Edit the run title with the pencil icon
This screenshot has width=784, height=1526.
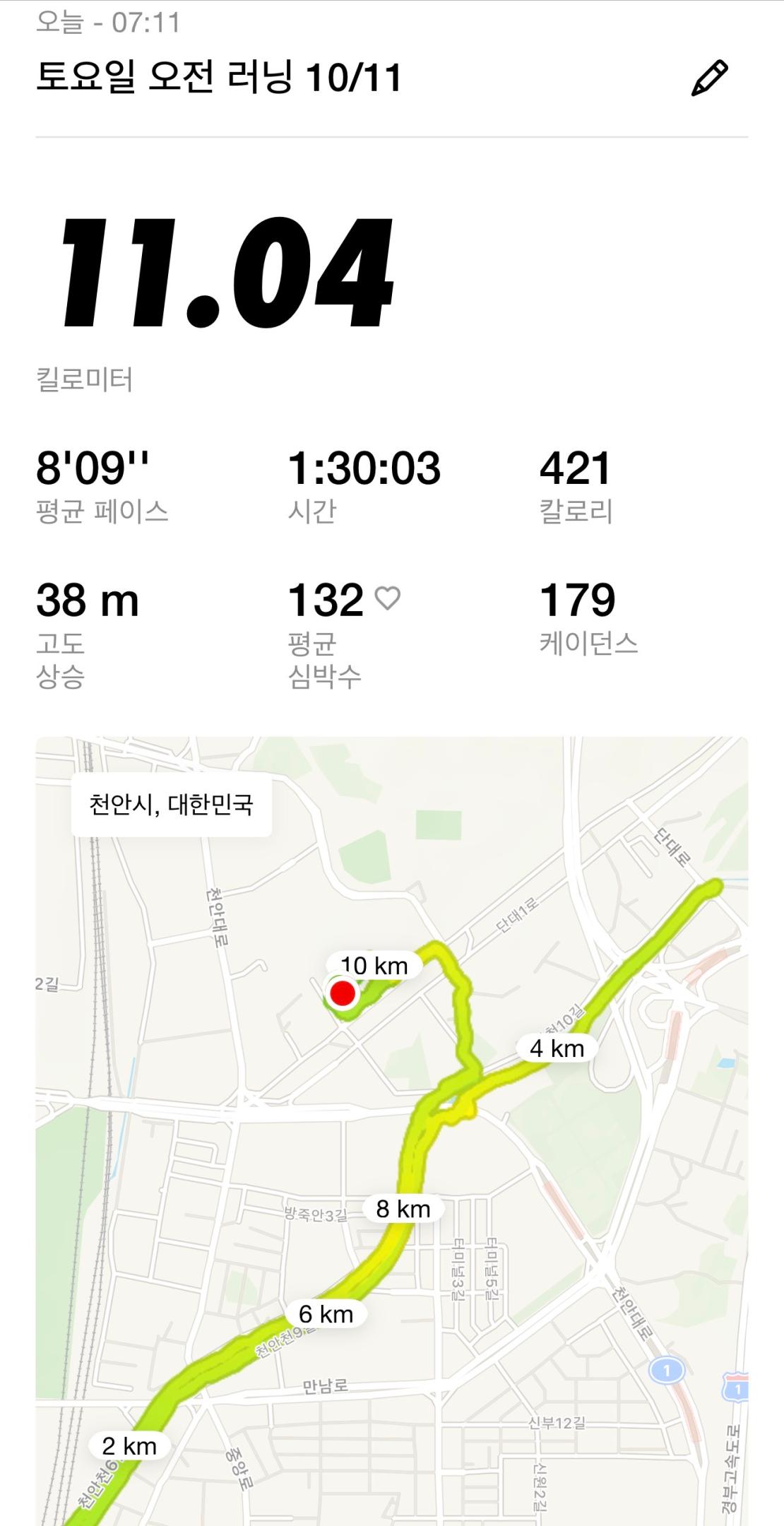click(709, 78)
